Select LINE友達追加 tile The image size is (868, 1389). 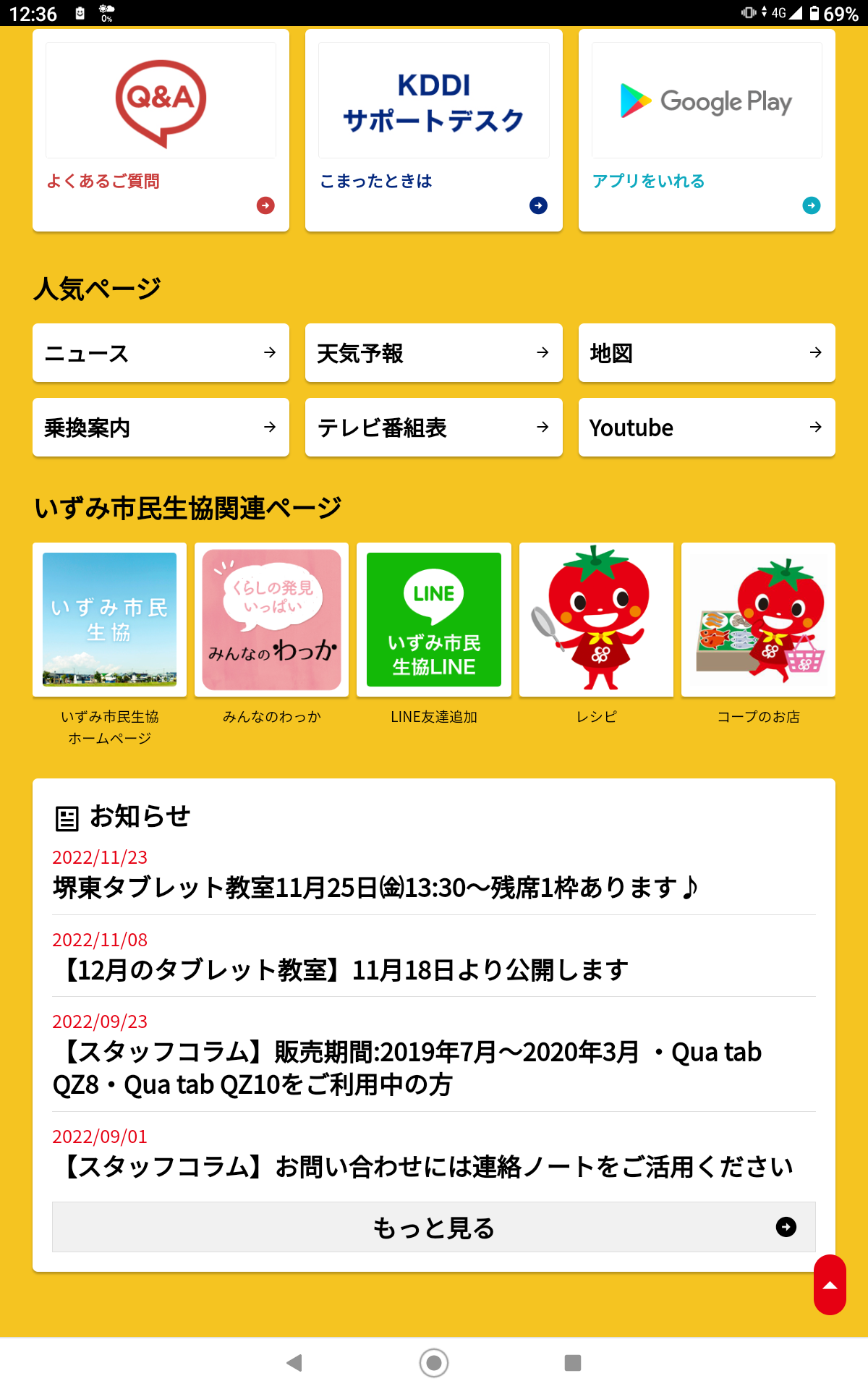(434, 620)
